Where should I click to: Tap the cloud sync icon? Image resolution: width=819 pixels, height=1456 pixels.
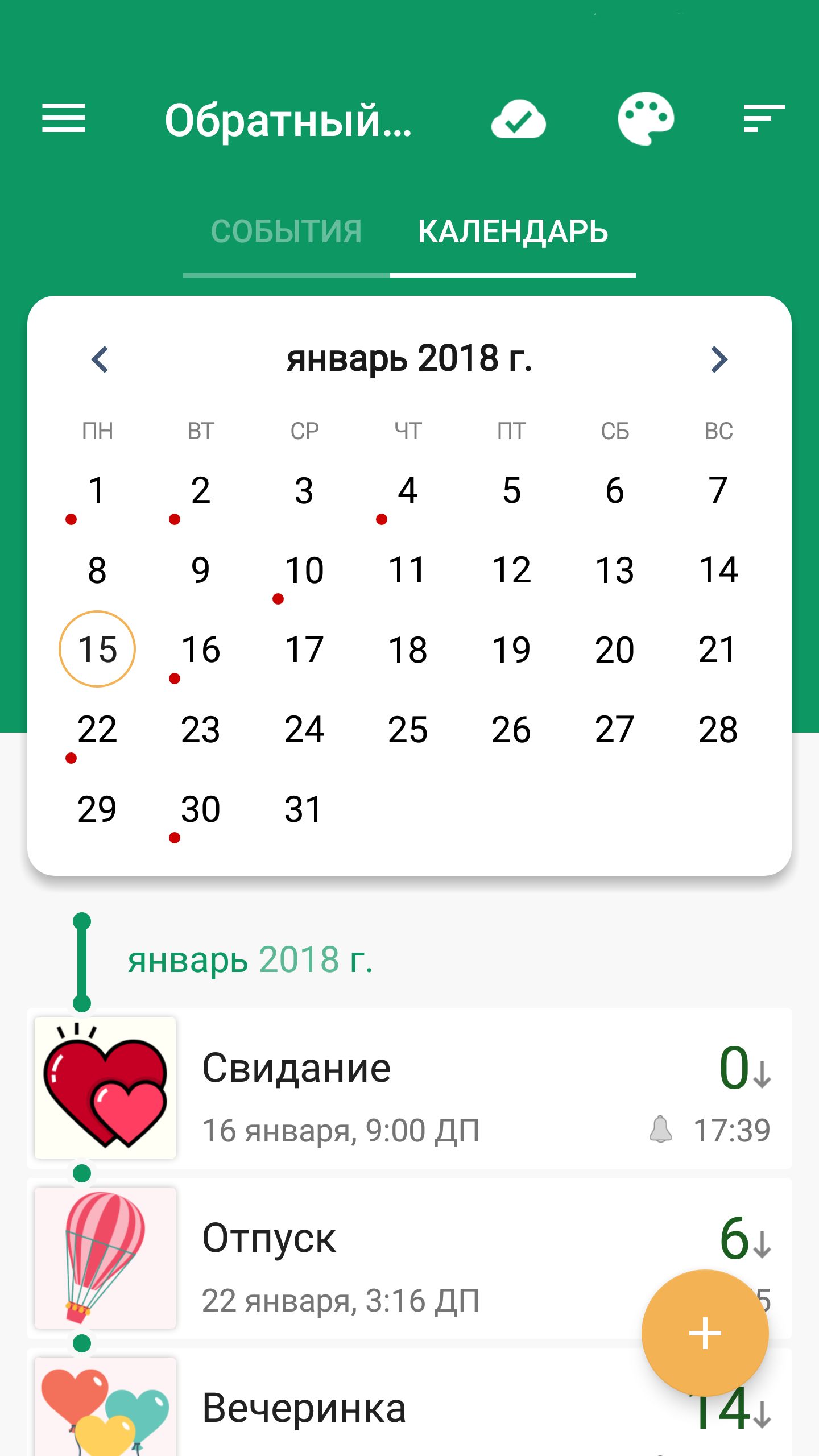(518, 119)
